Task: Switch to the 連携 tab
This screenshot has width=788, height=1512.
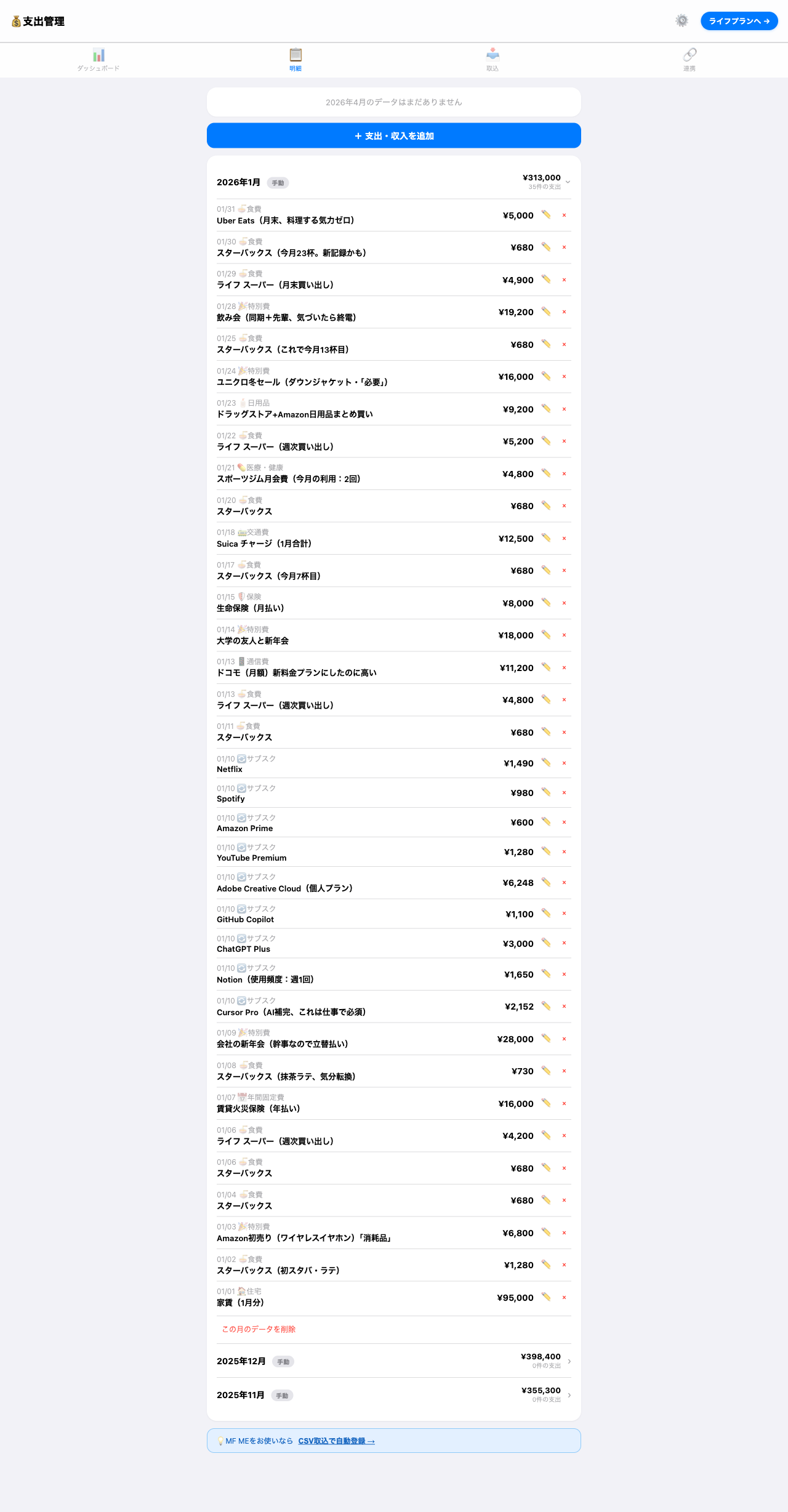Action: [x=689, y=60]
